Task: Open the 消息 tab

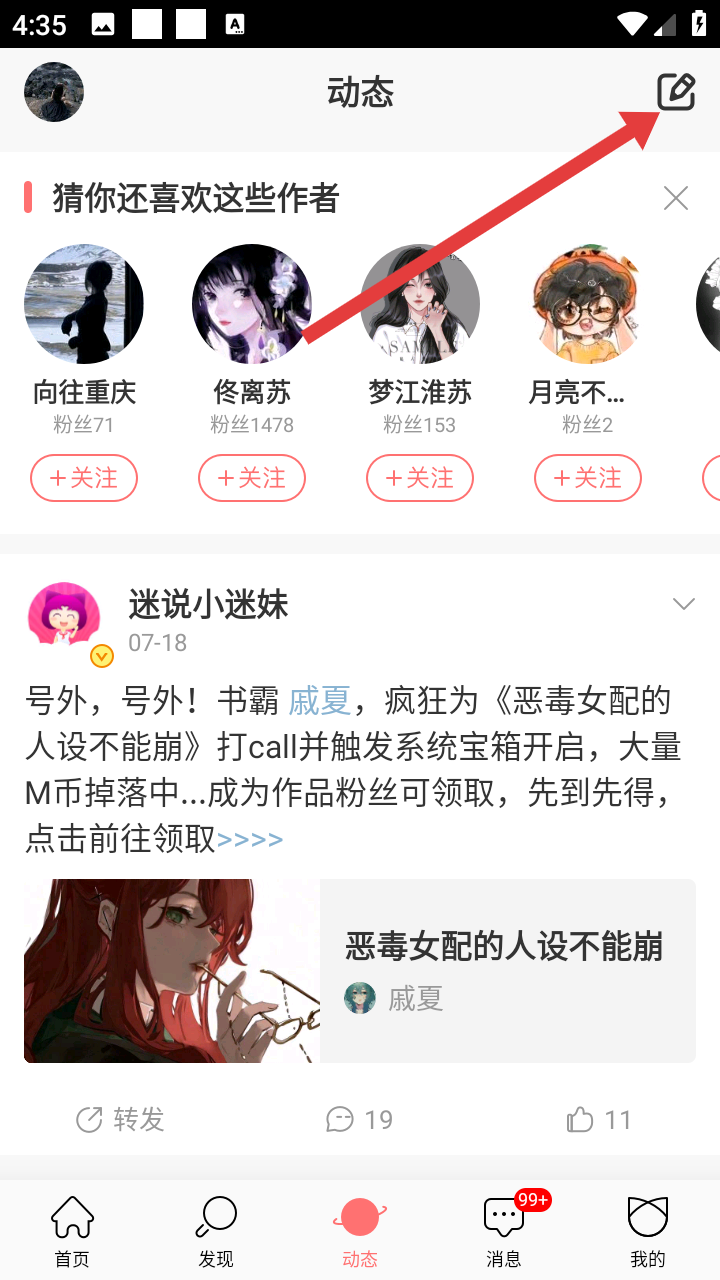Action: pyautogui.click(x=504, y=1231)
